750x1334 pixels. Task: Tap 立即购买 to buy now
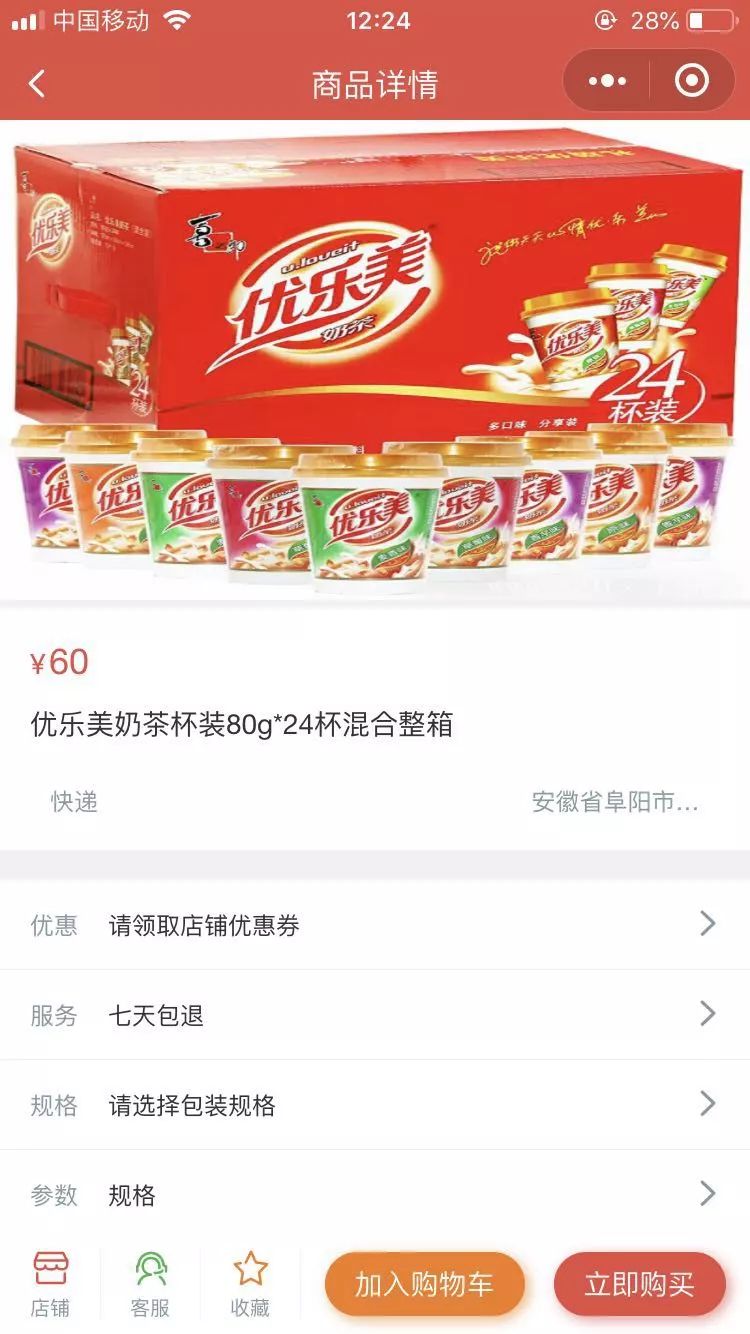click(x=640, y=1285)
